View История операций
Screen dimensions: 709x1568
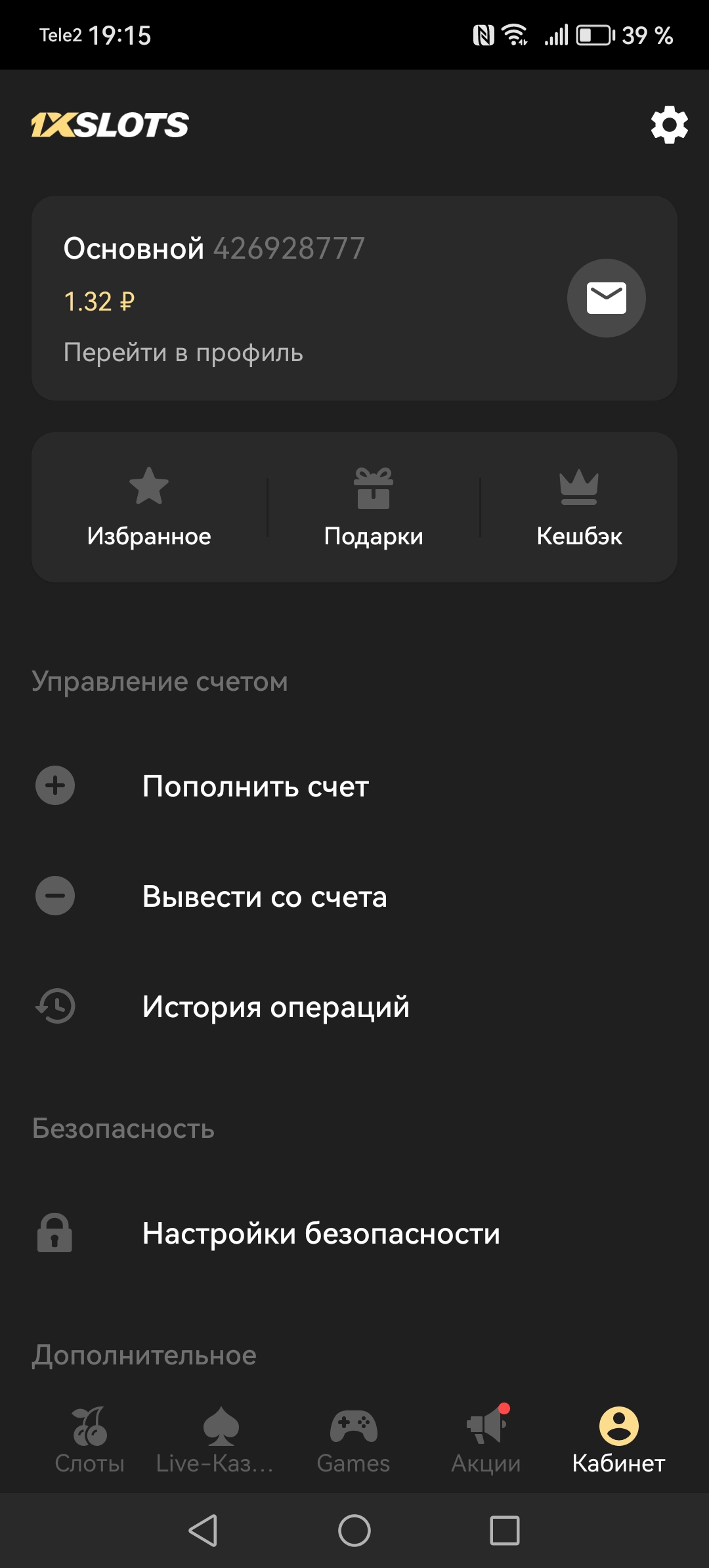(276, 1007)
